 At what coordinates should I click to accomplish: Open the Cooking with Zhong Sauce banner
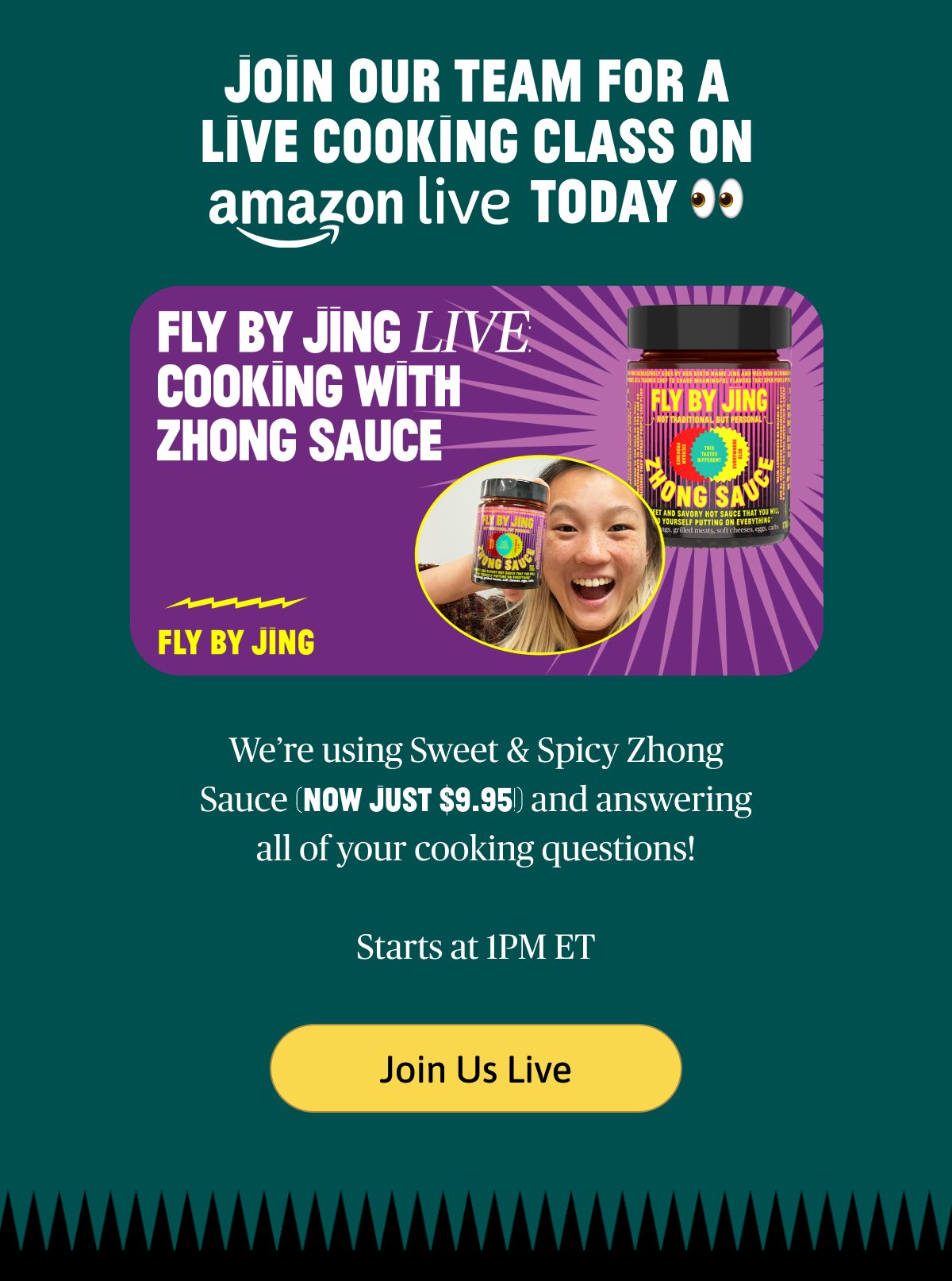(476, 480)
